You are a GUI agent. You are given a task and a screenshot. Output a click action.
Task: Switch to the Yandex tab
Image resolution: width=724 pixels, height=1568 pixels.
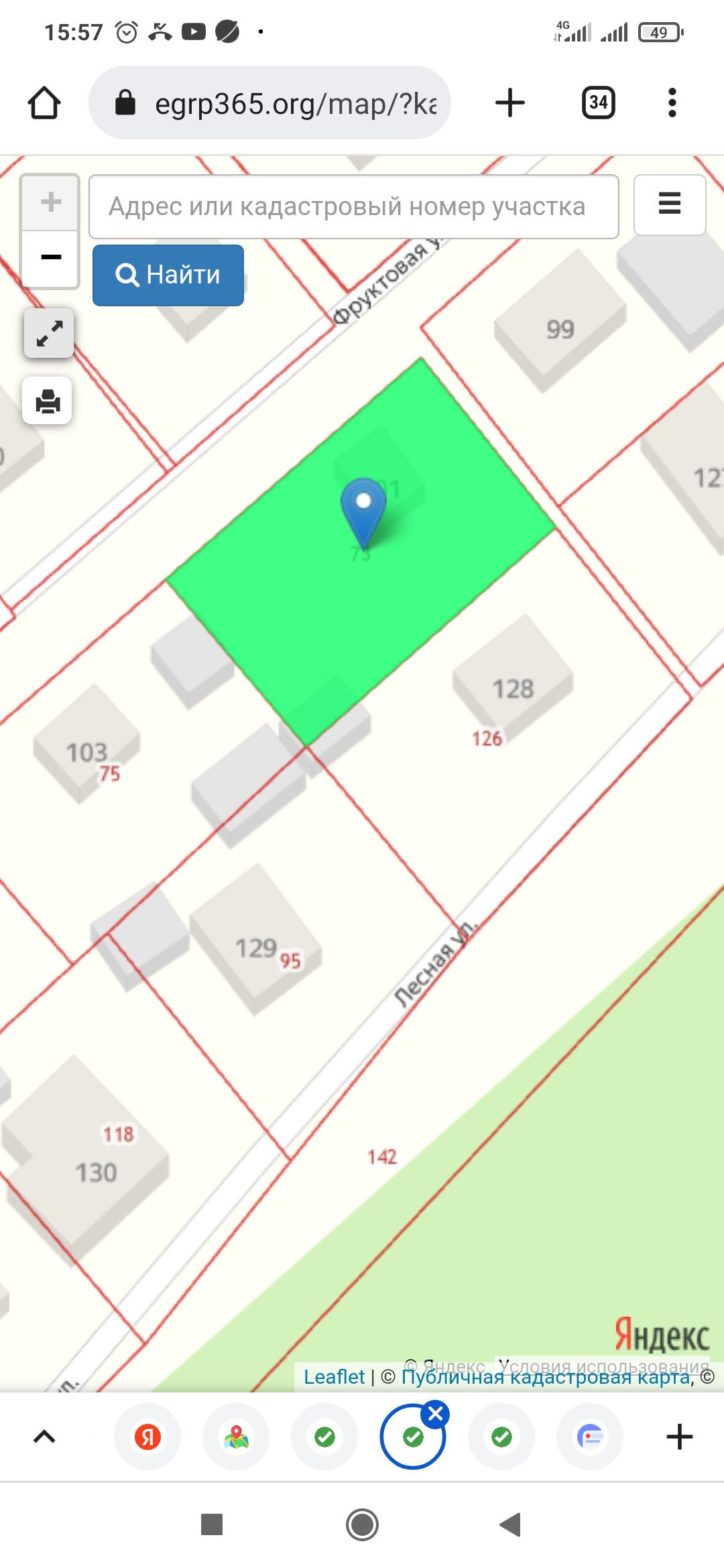147,1436
